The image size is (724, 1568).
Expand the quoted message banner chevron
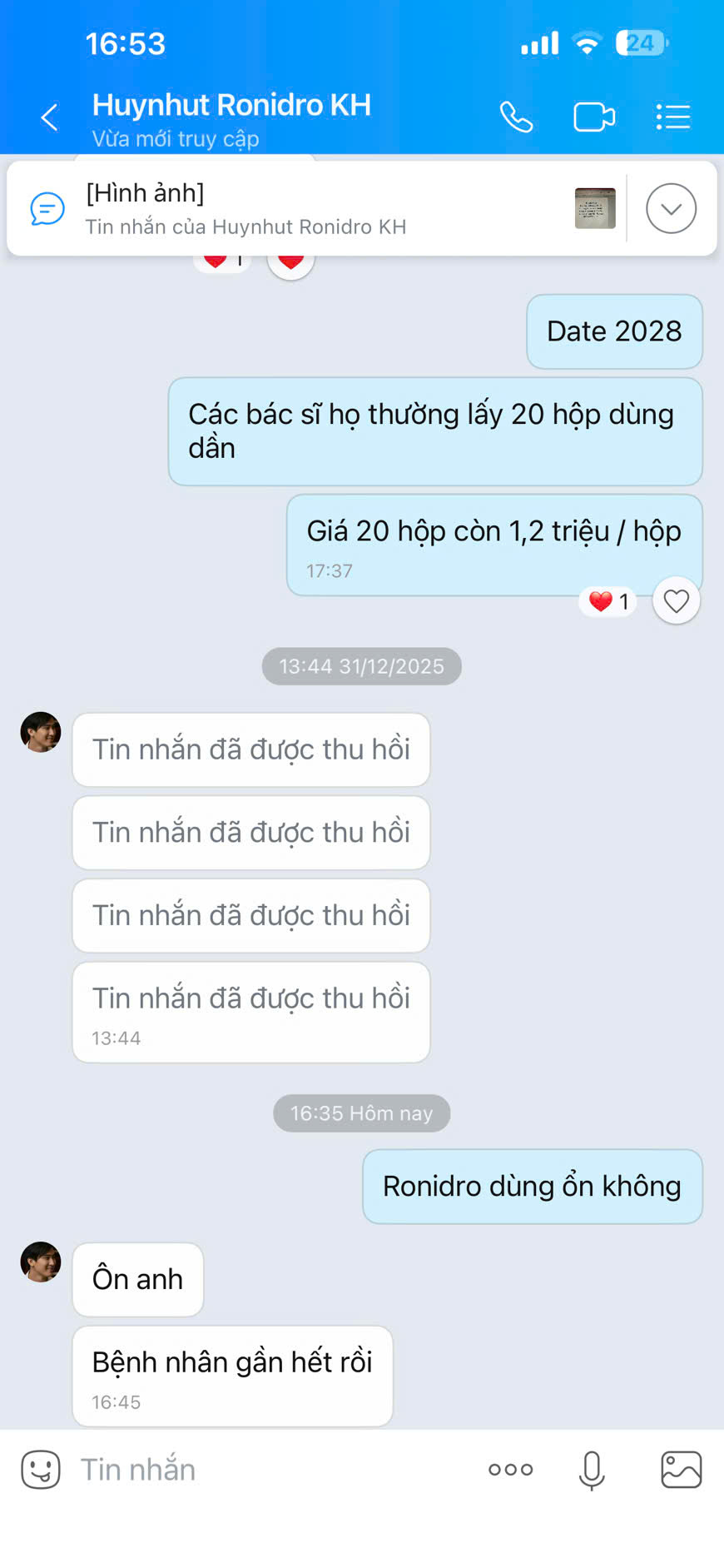click(x=671, y=208)
